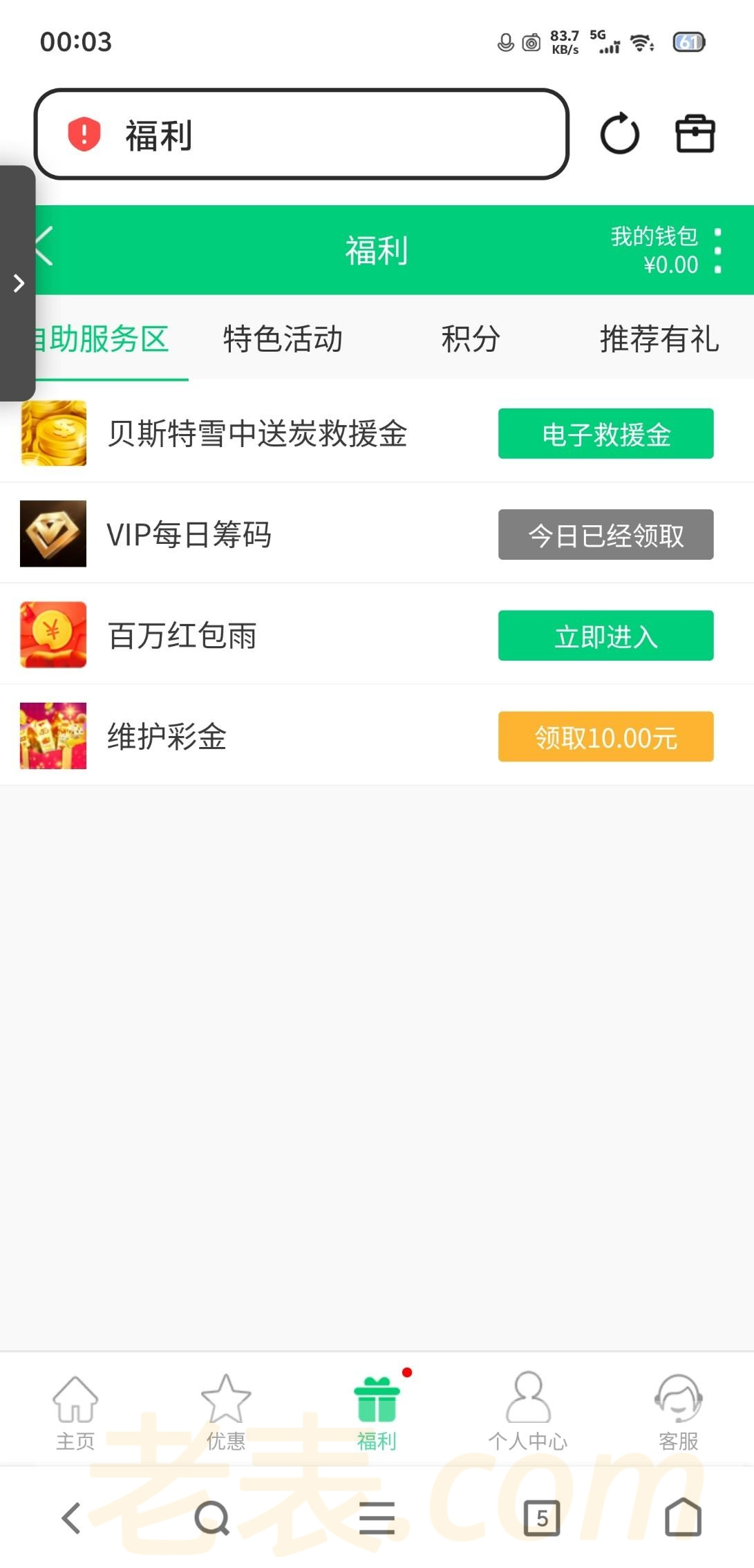Open the three-dot menu beside 我的钱包
The width and height of the screenshot is (754, 1568).
click(718, 250)
